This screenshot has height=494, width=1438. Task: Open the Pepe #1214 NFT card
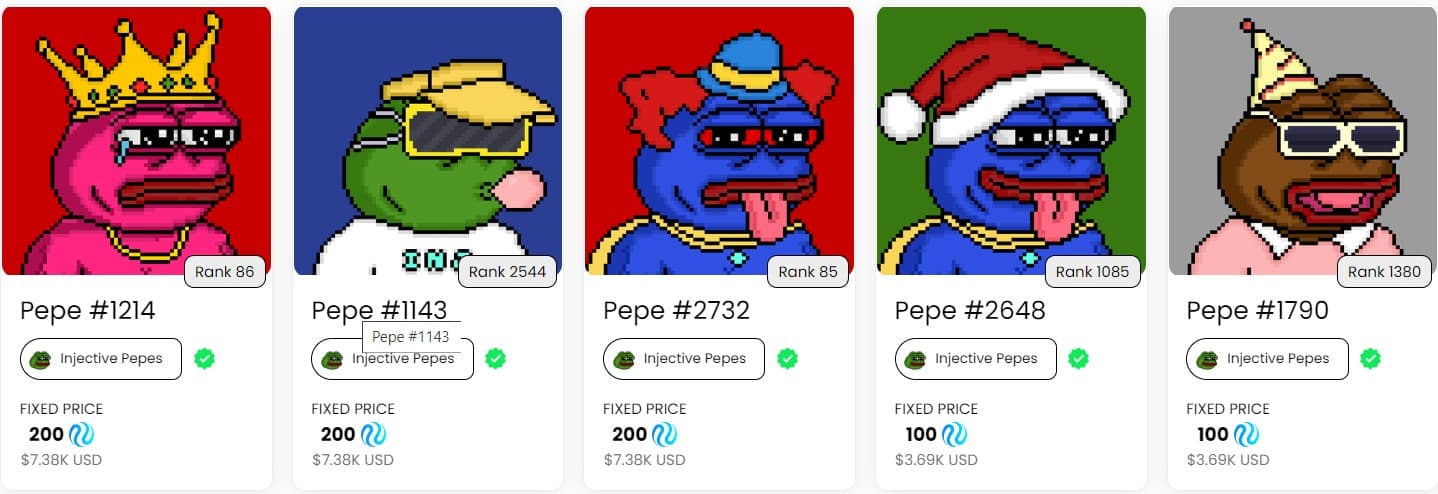tap(136, 140)
